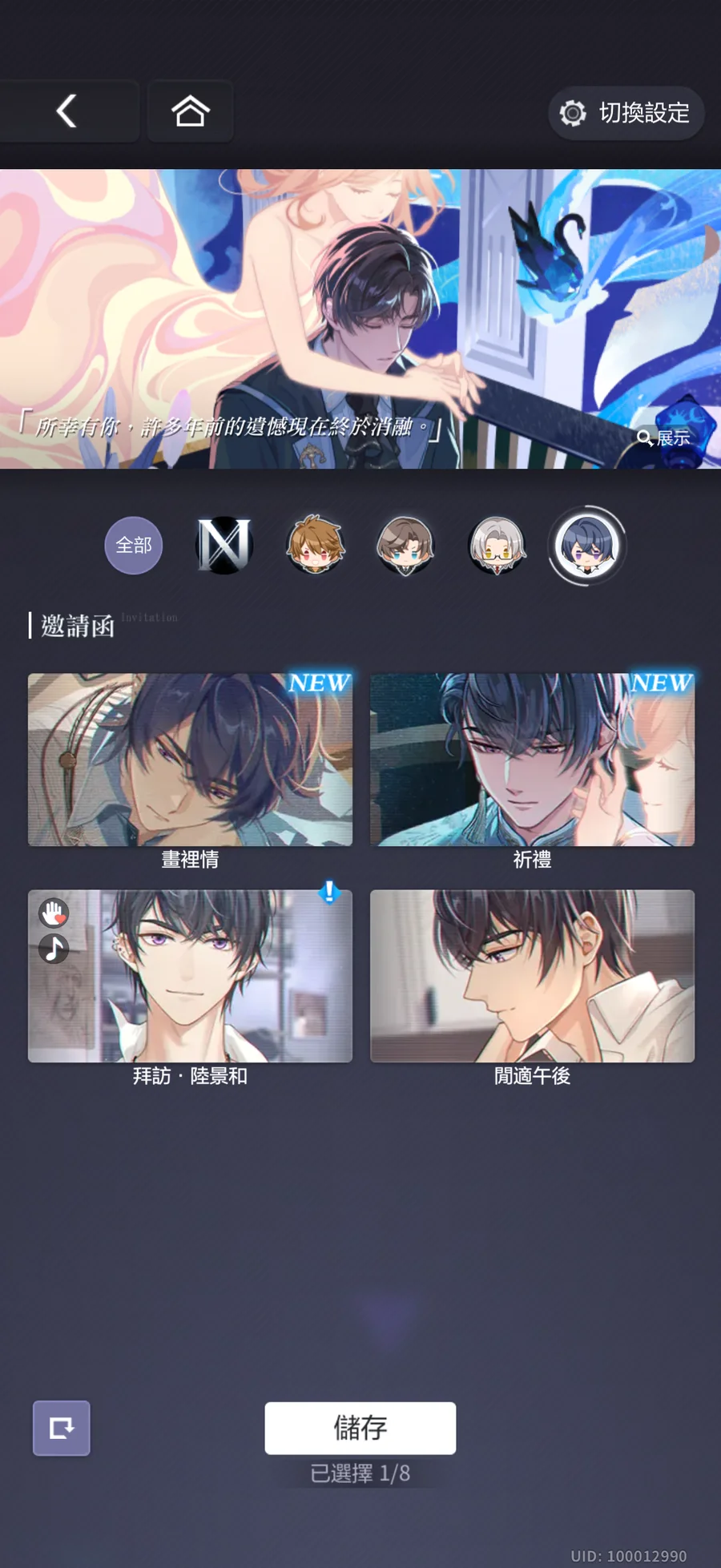Choose the 閒適午後 card
The width and height of the screenshot is (721, 1568).
point(532,976)
